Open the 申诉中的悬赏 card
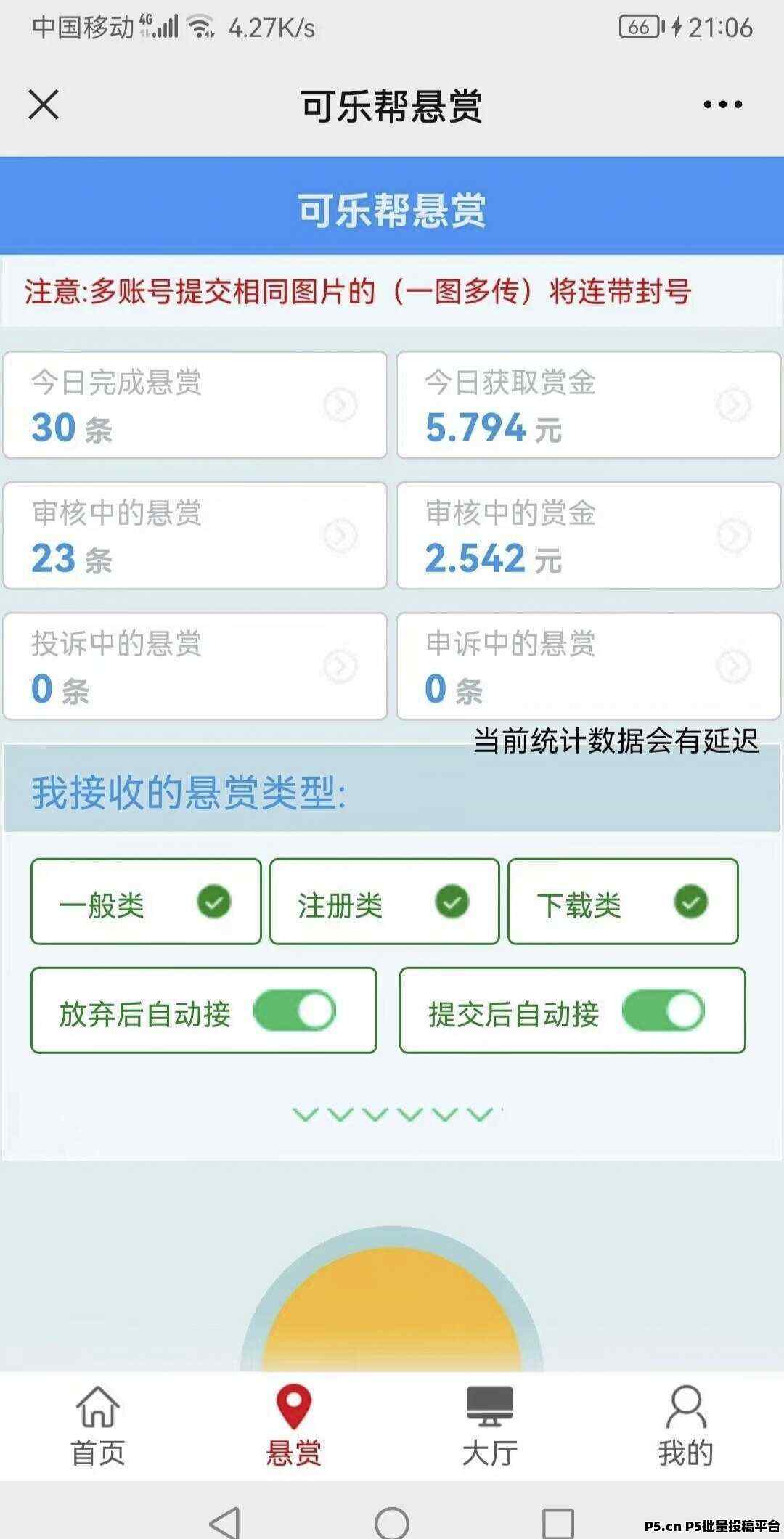Viewport: 784px width, 1539px height. pos(588,666)
